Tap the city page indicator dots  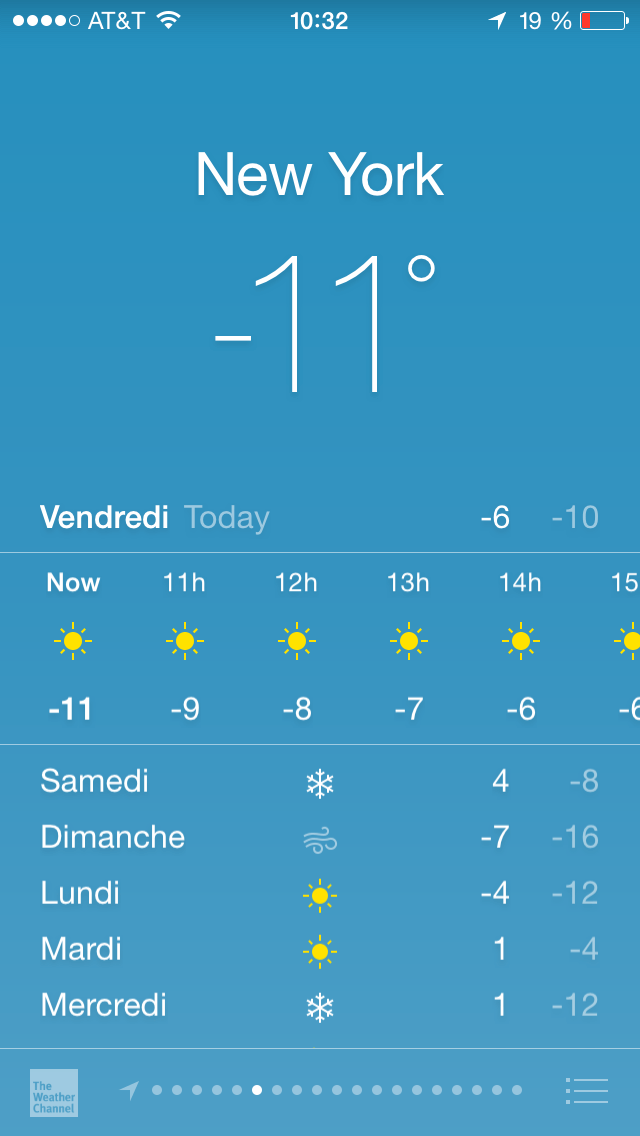(336, 1090)
